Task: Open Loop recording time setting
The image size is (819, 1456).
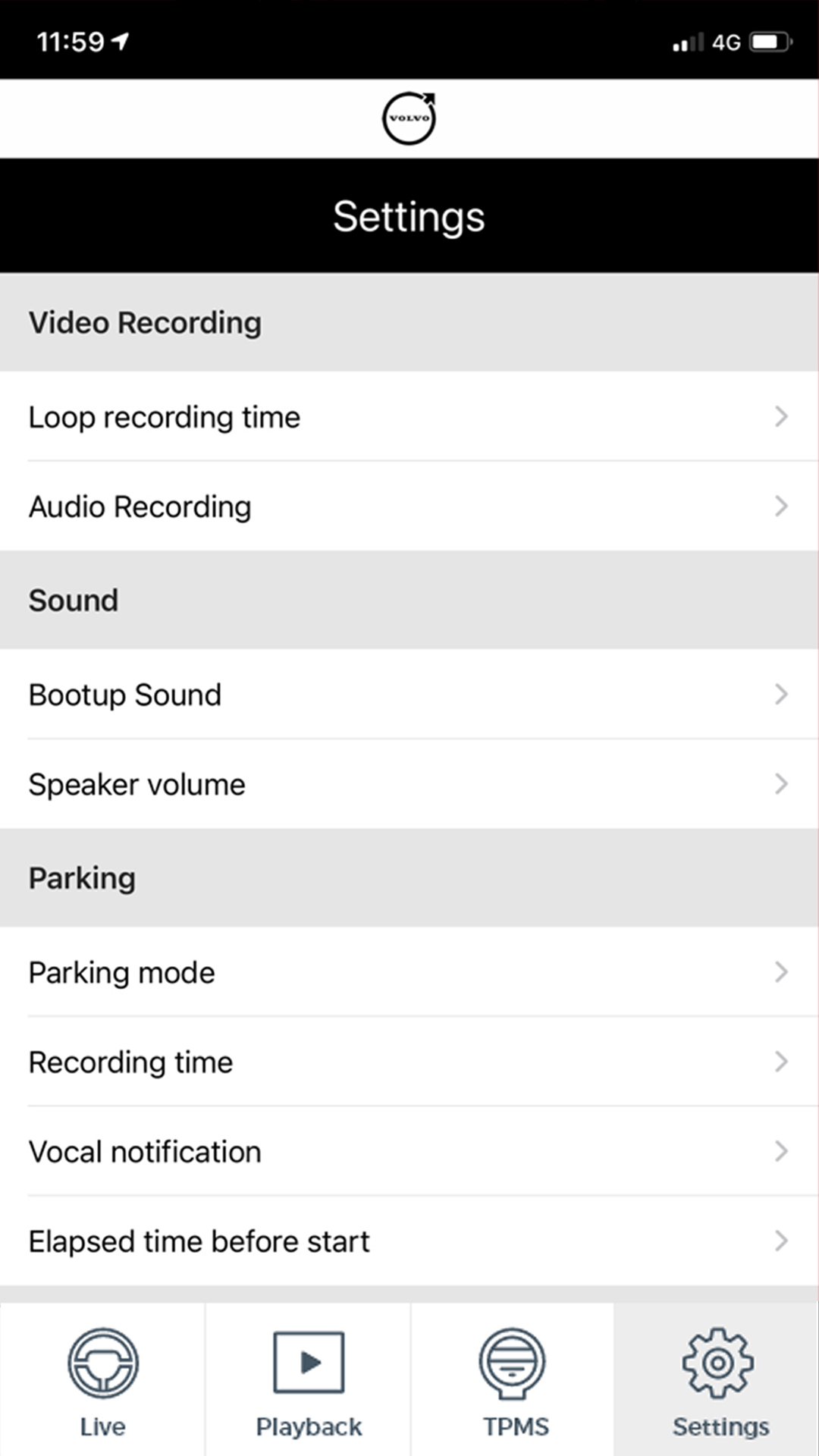Action: click(x=409, y=416)
